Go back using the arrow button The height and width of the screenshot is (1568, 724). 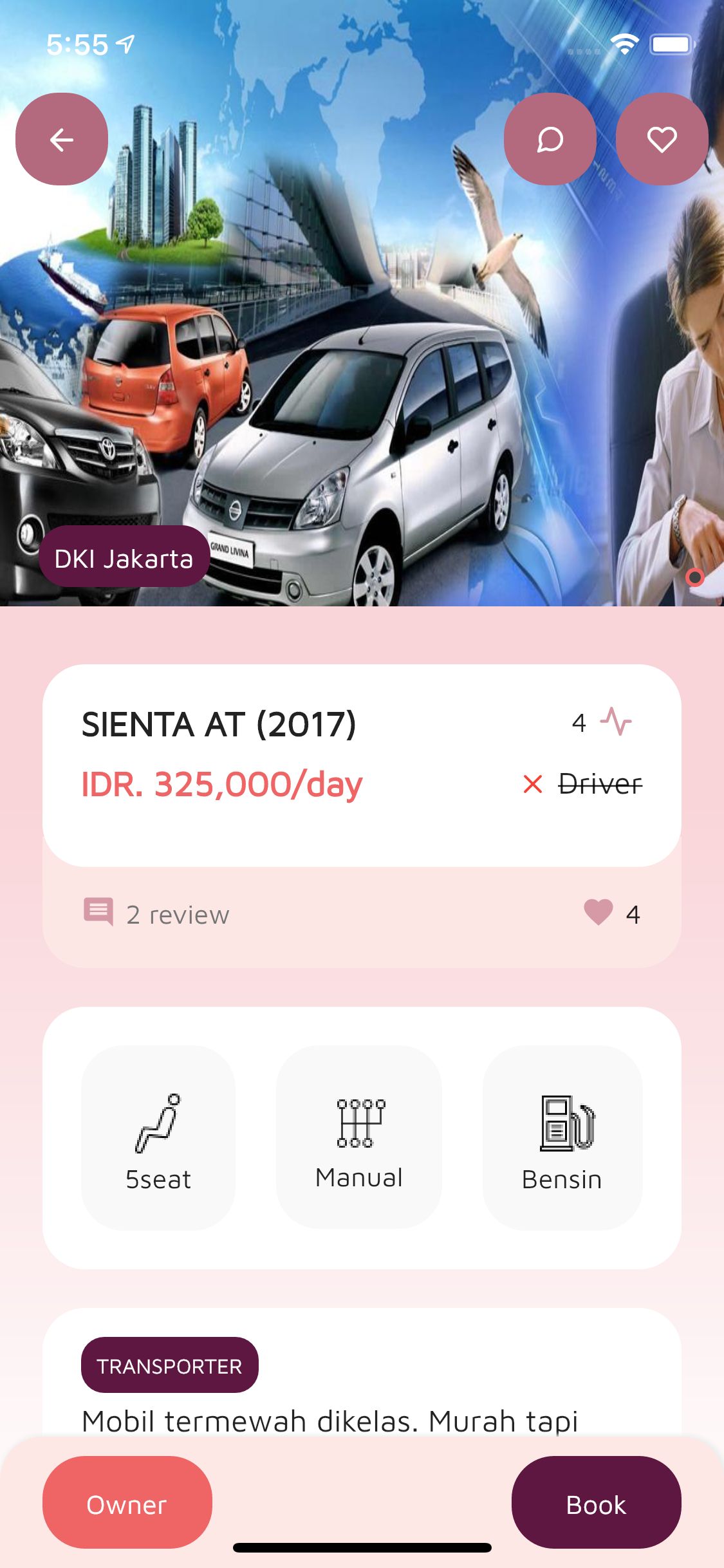[x=62, y=139]
